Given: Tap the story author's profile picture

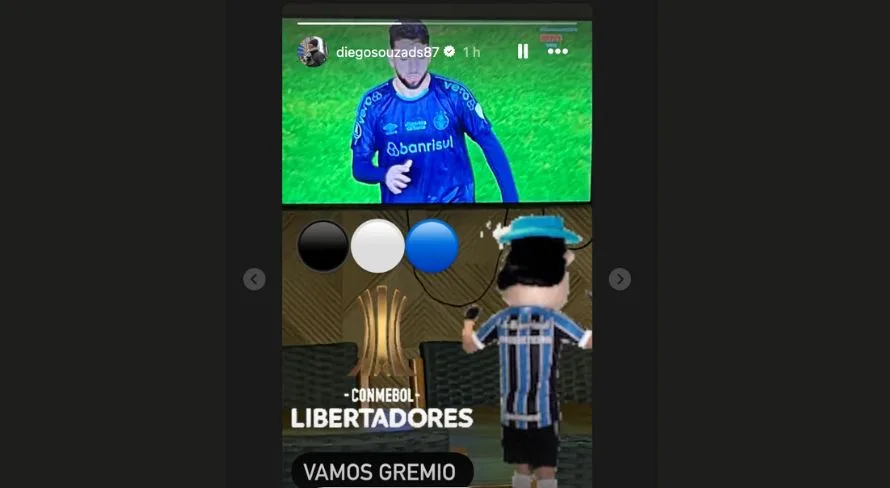Looking at the screenshot, I should coord(313,52).
